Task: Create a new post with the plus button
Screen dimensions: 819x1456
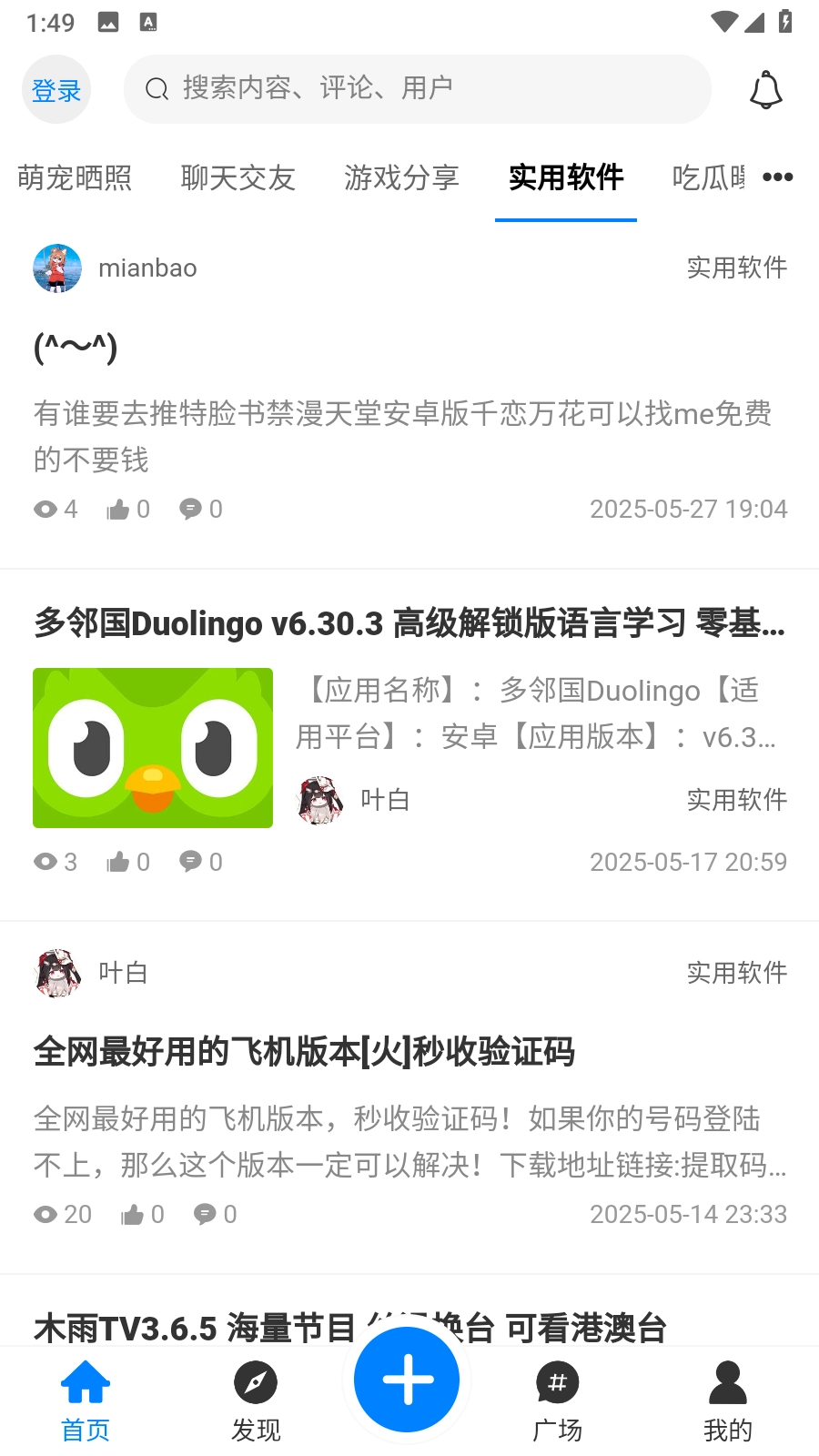Action: tap(407, 1380)
